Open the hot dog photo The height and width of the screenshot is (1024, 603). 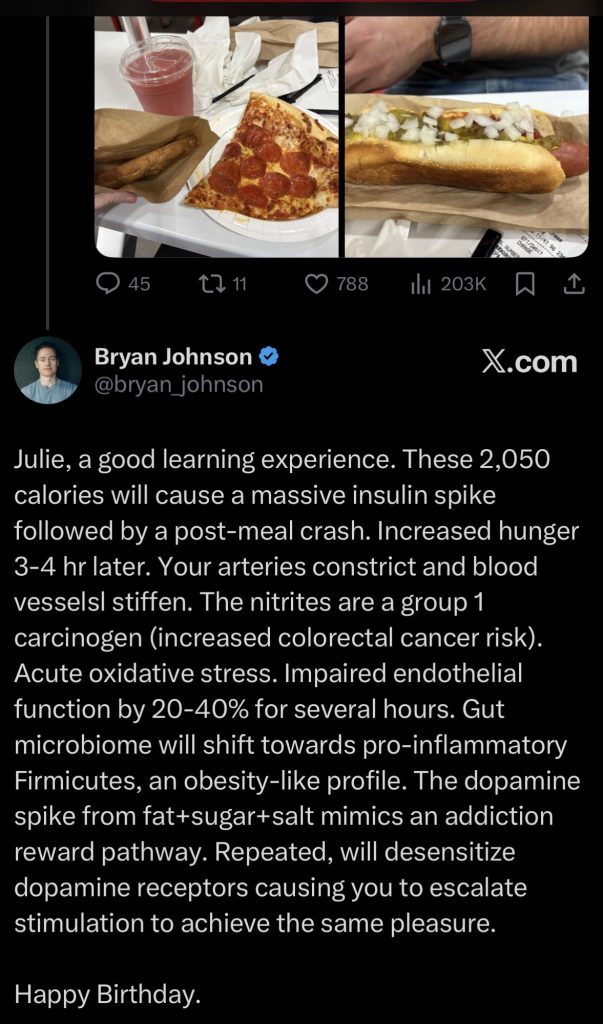click(x=466, y=137)
